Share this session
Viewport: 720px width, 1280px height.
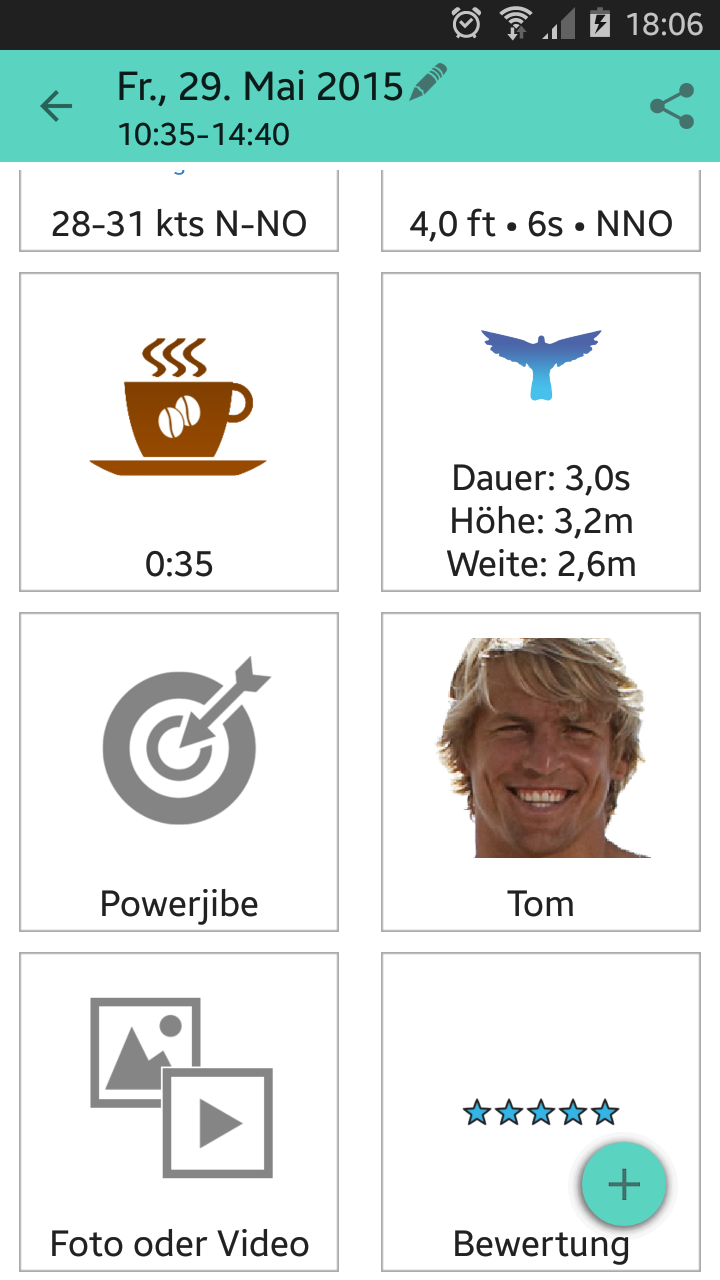(x=672, y=106)
